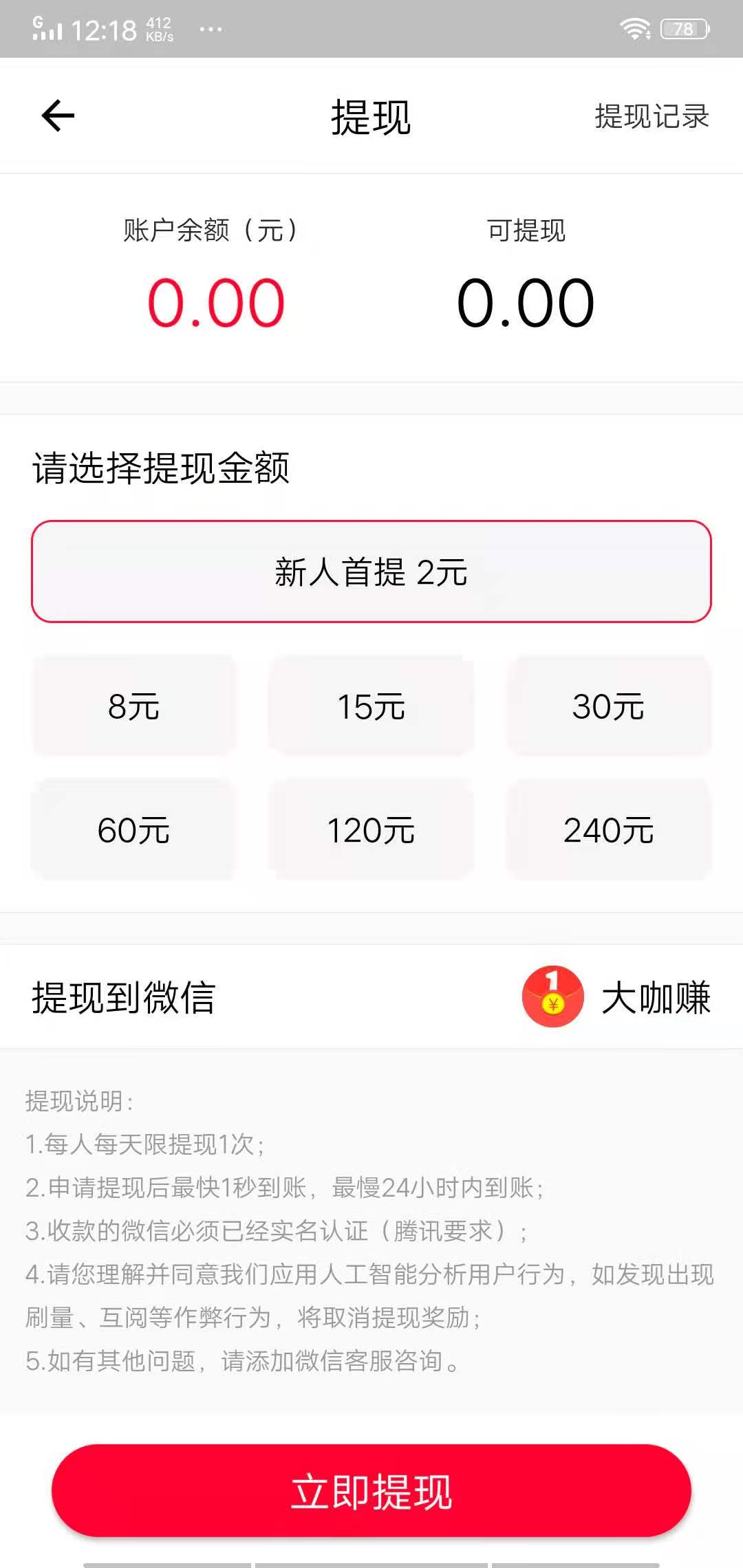Tap the back arrow to exit withdrawal page

(58, 116)
